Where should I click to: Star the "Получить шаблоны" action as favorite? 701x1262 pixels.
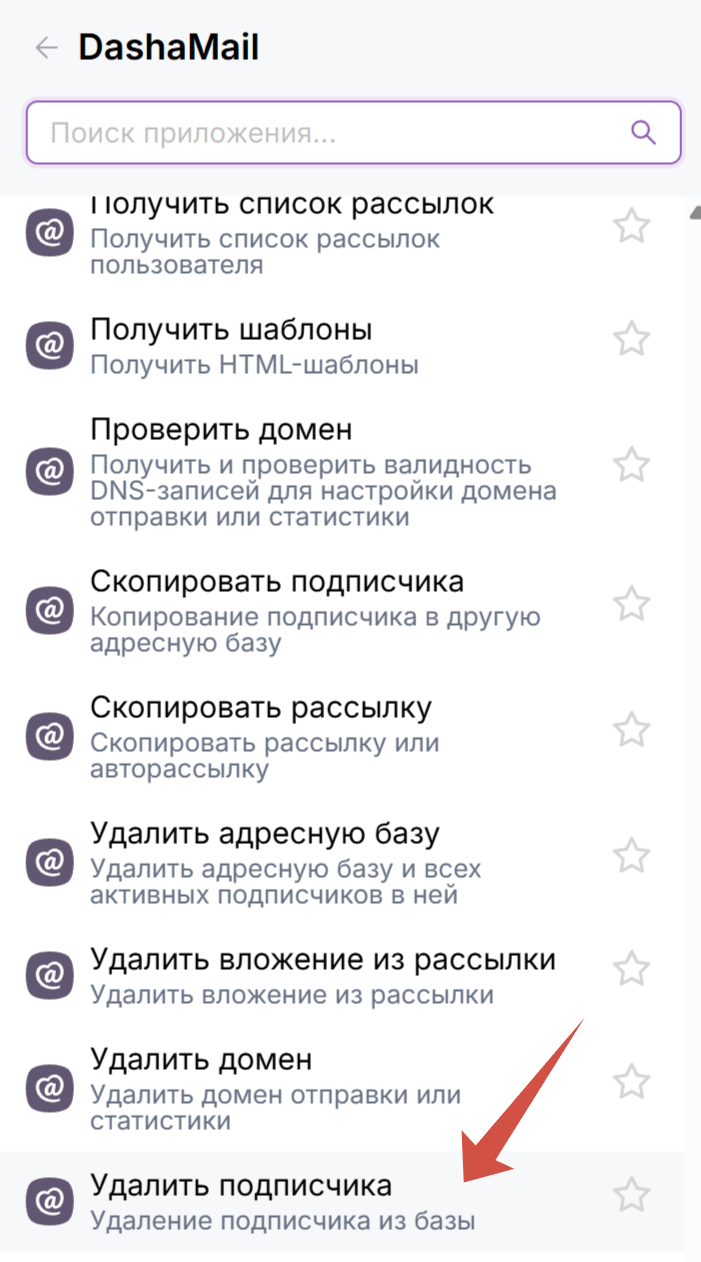(x=631, y=340)
